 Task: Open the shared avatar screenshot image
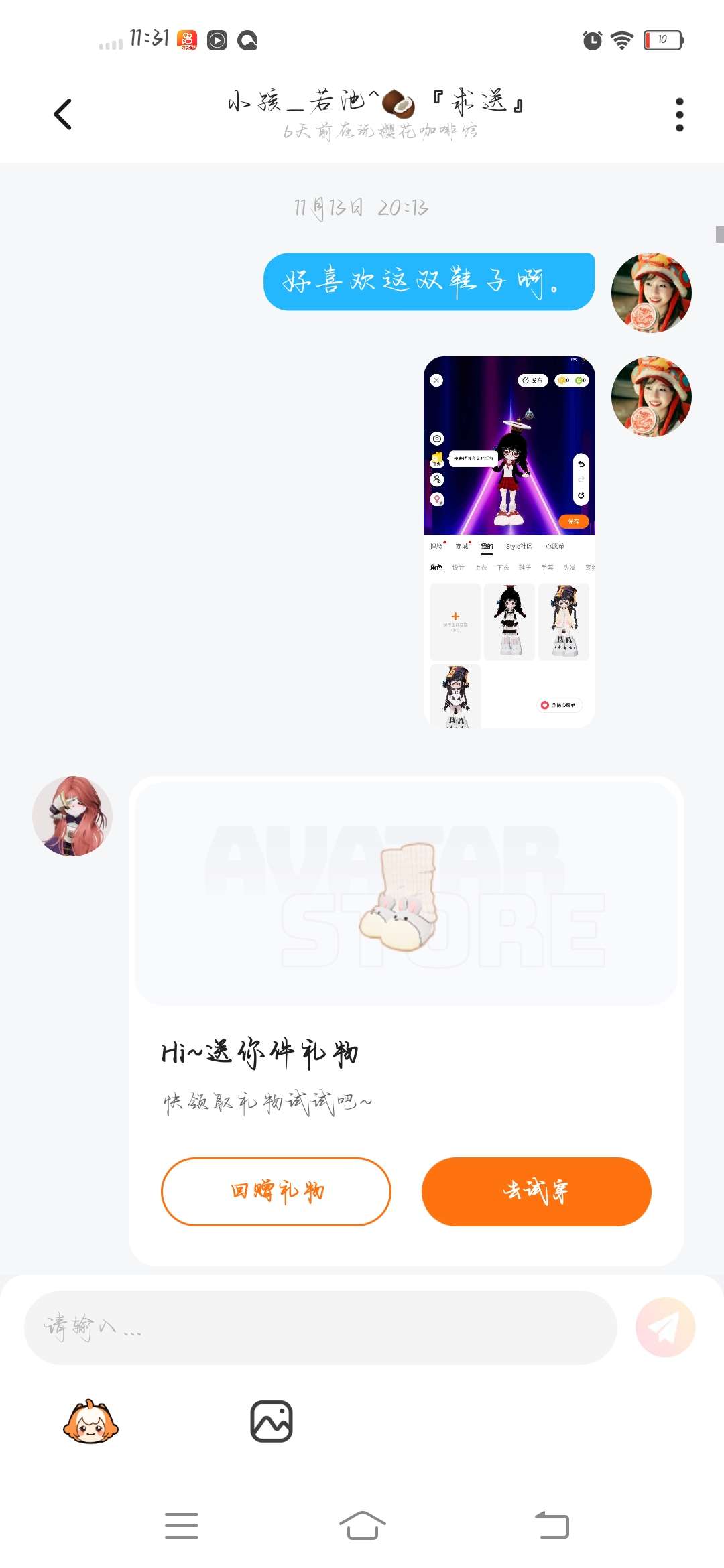509,541
